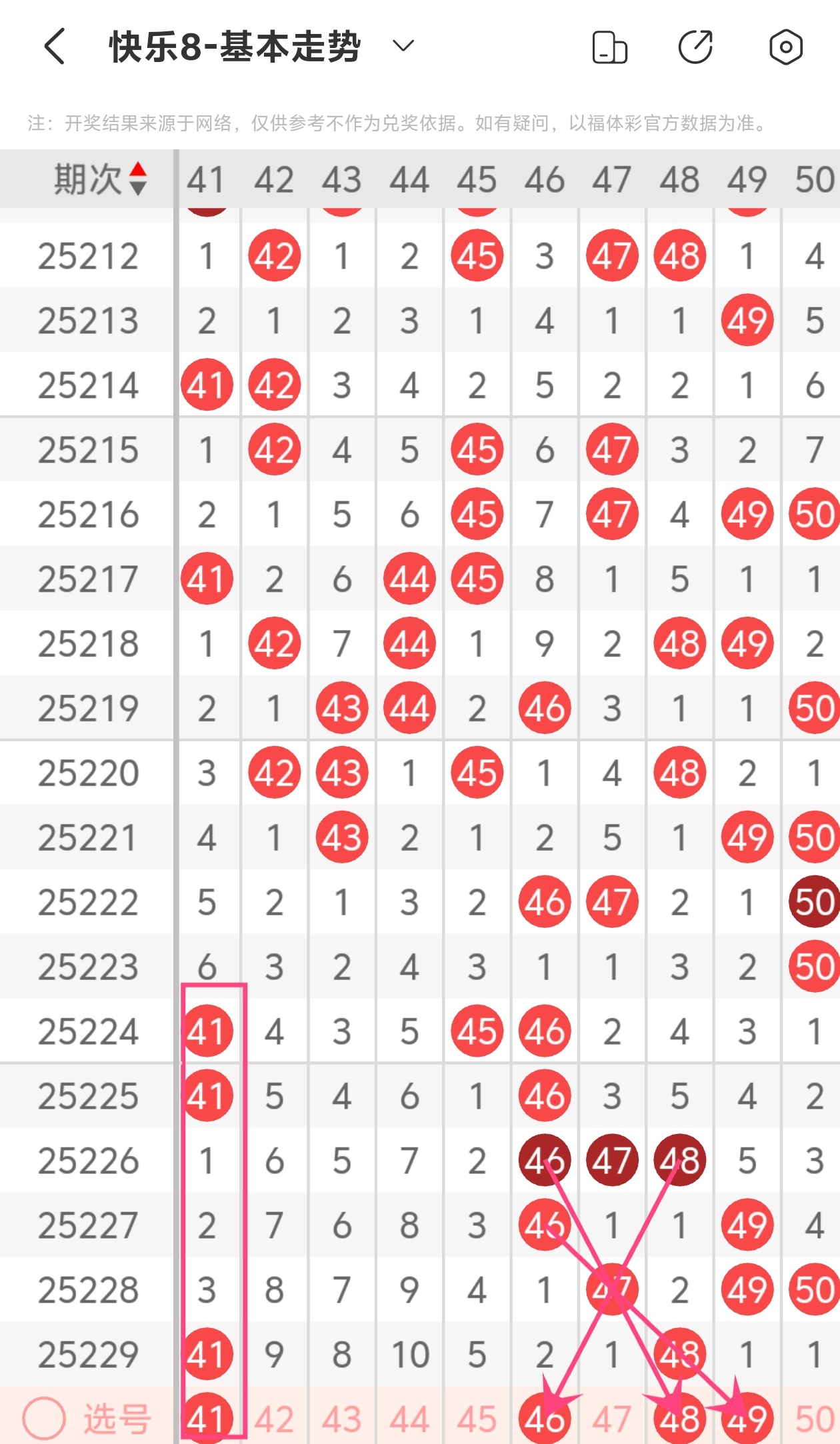Select number 43 in 选号 row
The width and height of the screenshot is (840, 1444).
tap(342, 1419)
